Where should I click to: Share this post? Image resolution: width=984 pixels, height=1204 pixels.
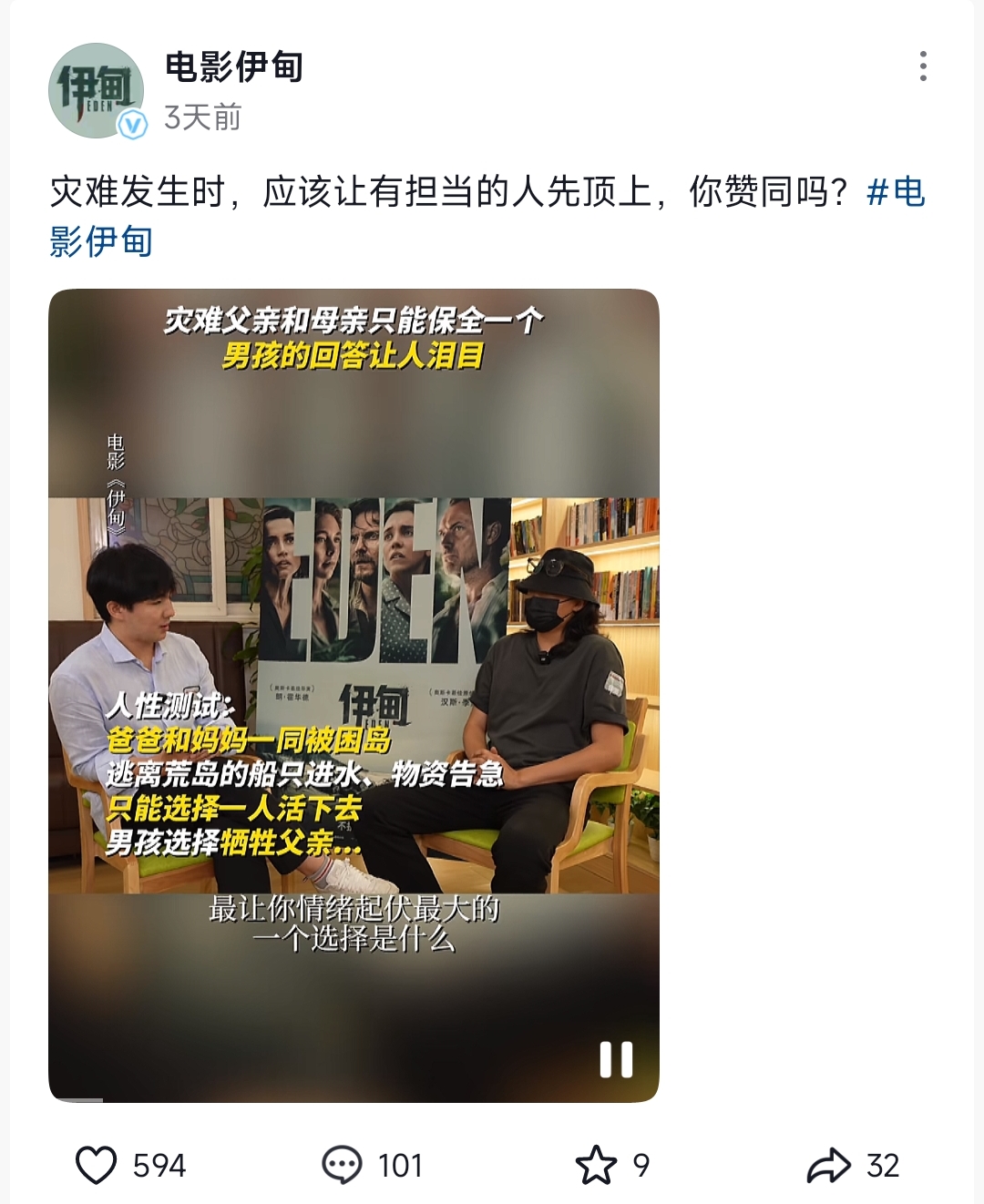(x=828, y=1165)
